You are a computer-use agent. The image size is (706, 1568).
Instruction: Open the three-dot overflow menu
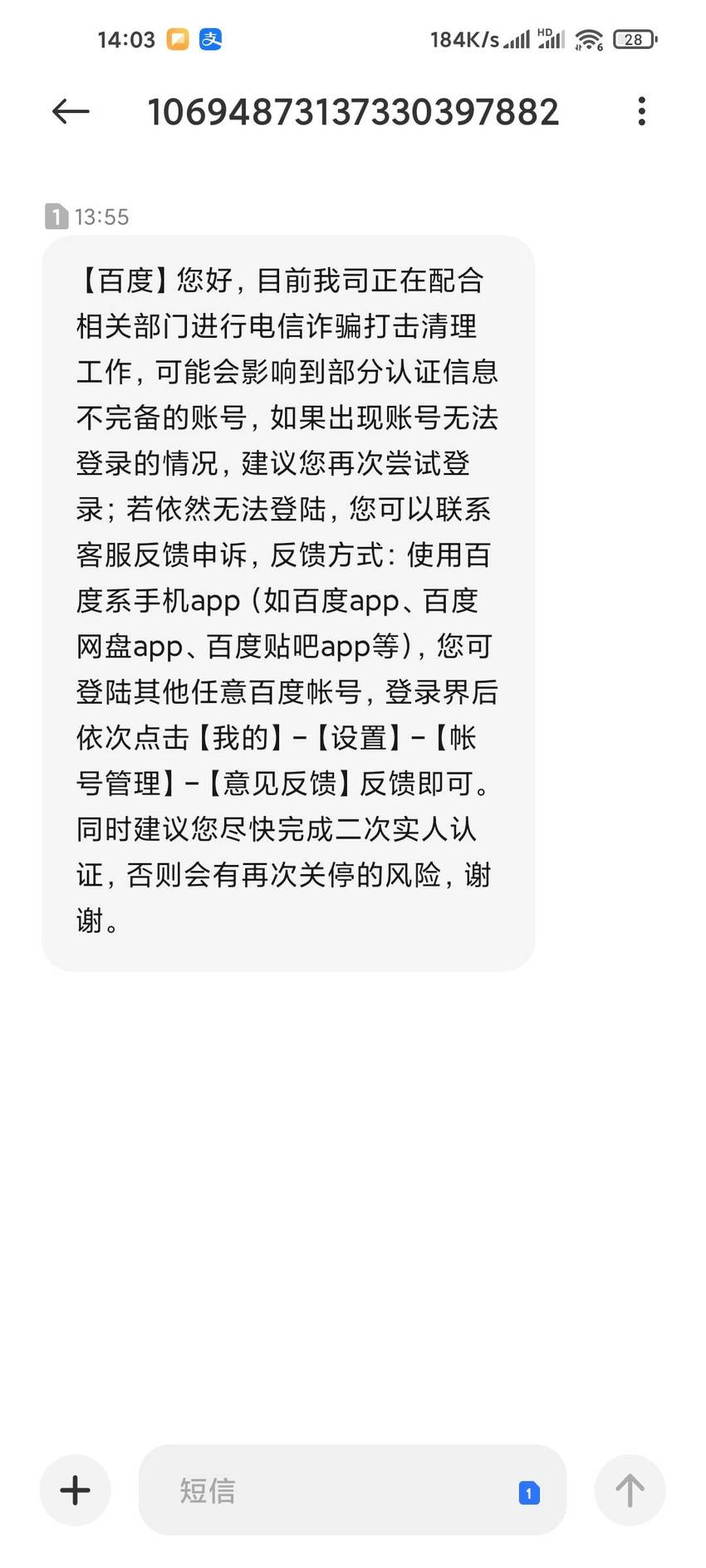pyautogui.click(x=641, y=111)
